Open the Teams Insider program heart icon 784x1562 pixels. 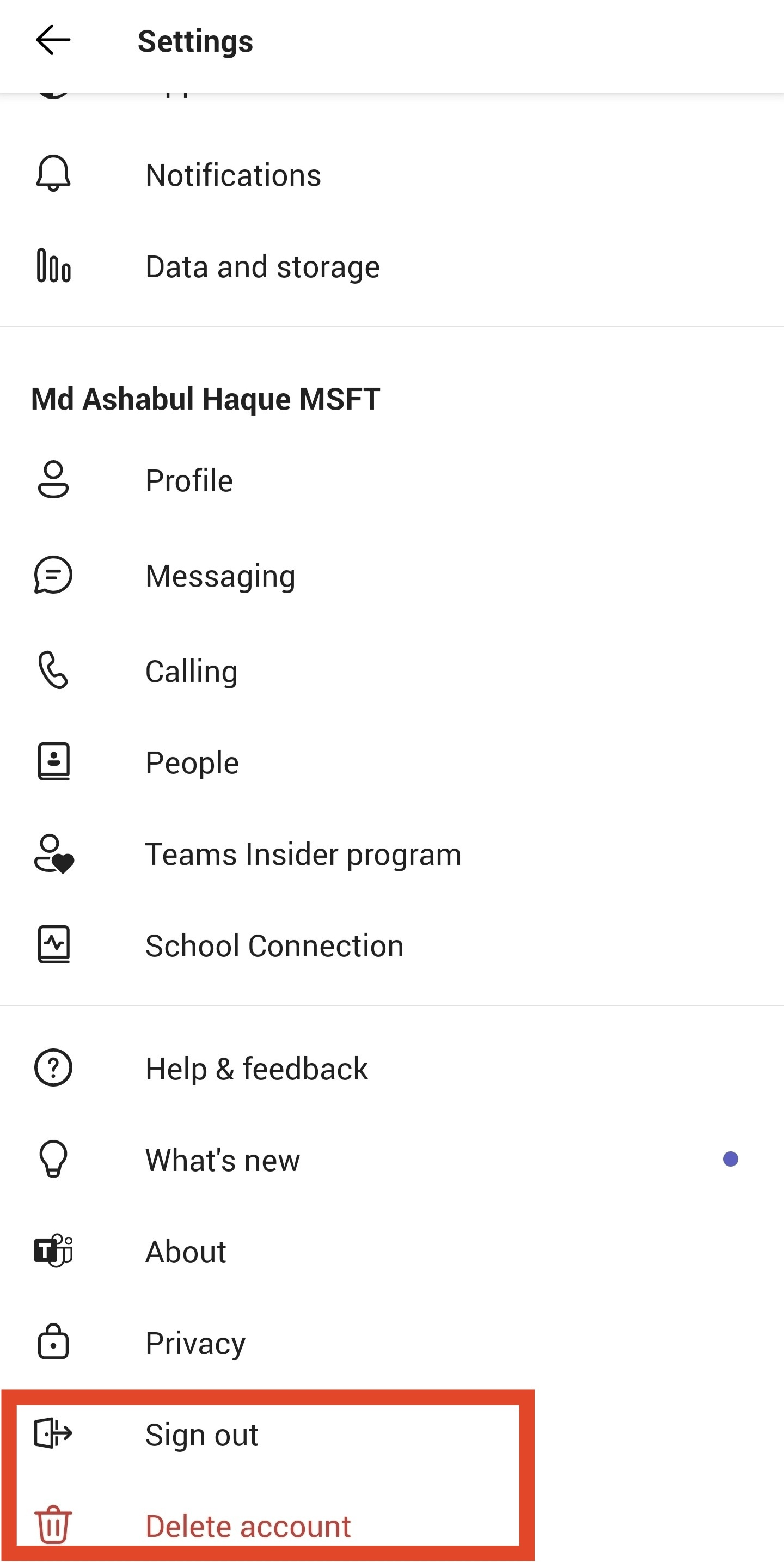(x=53, y=854)
